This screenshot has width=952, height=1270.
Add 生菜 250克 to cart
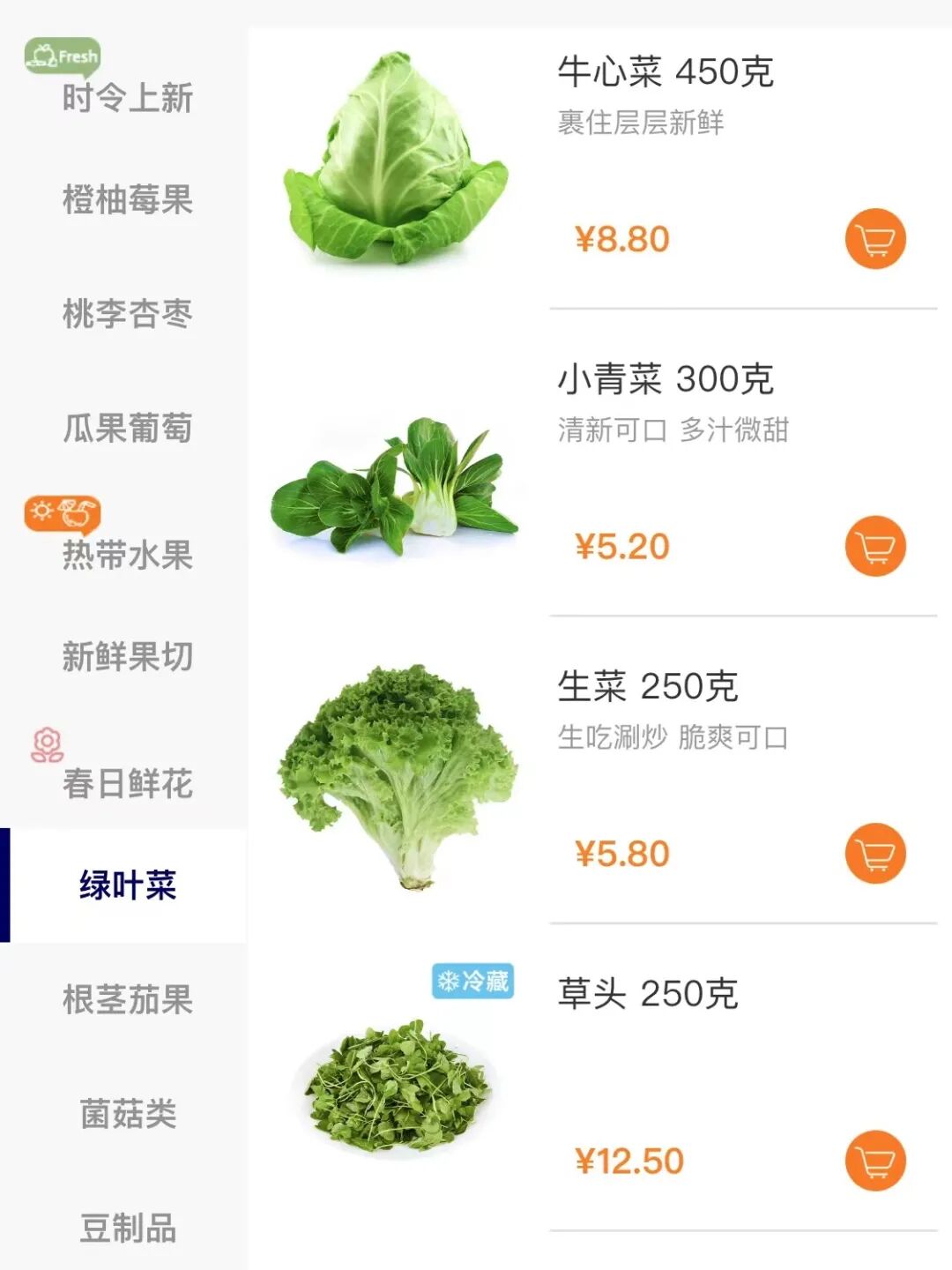(x=875, y=854)
